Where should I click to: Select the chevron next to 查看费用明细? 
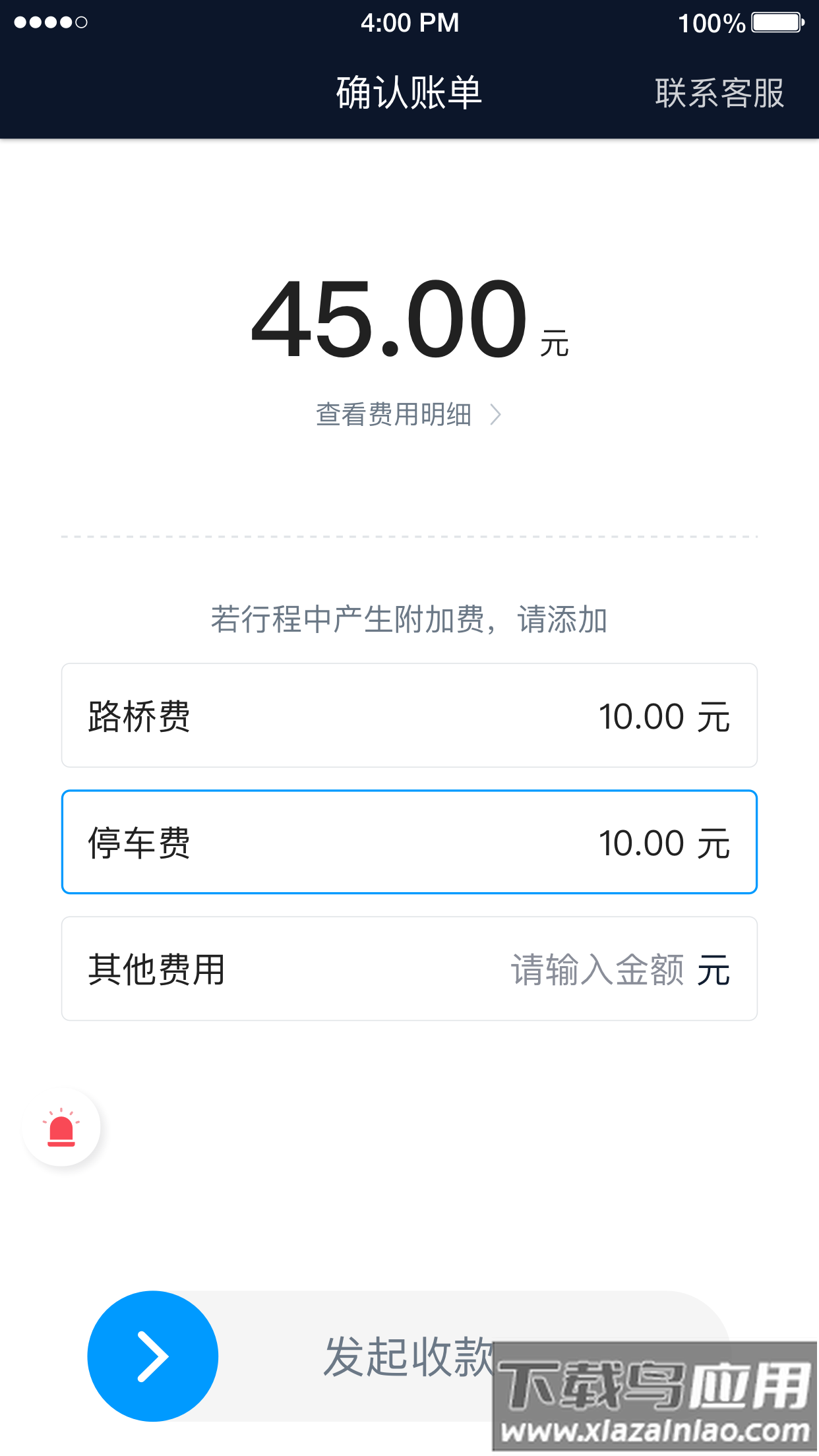498,415
